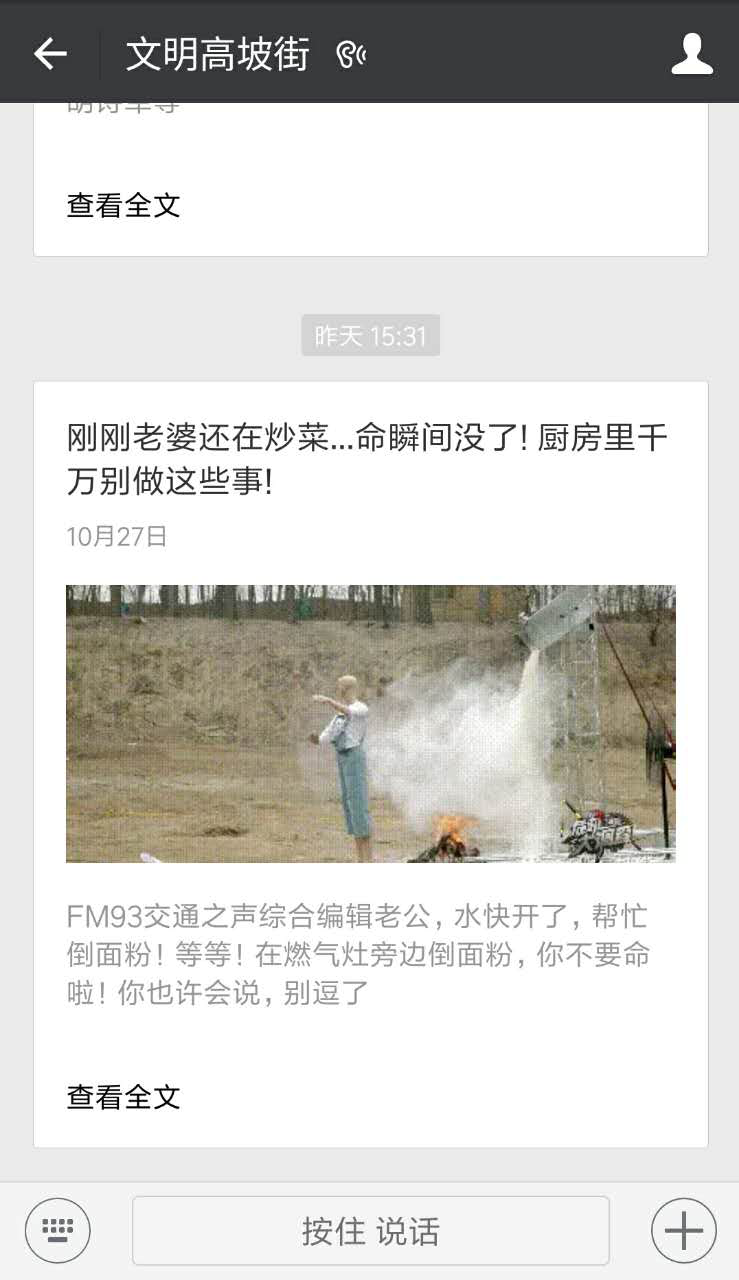Hold the 按住 说话 voice button

(371, 1231)
